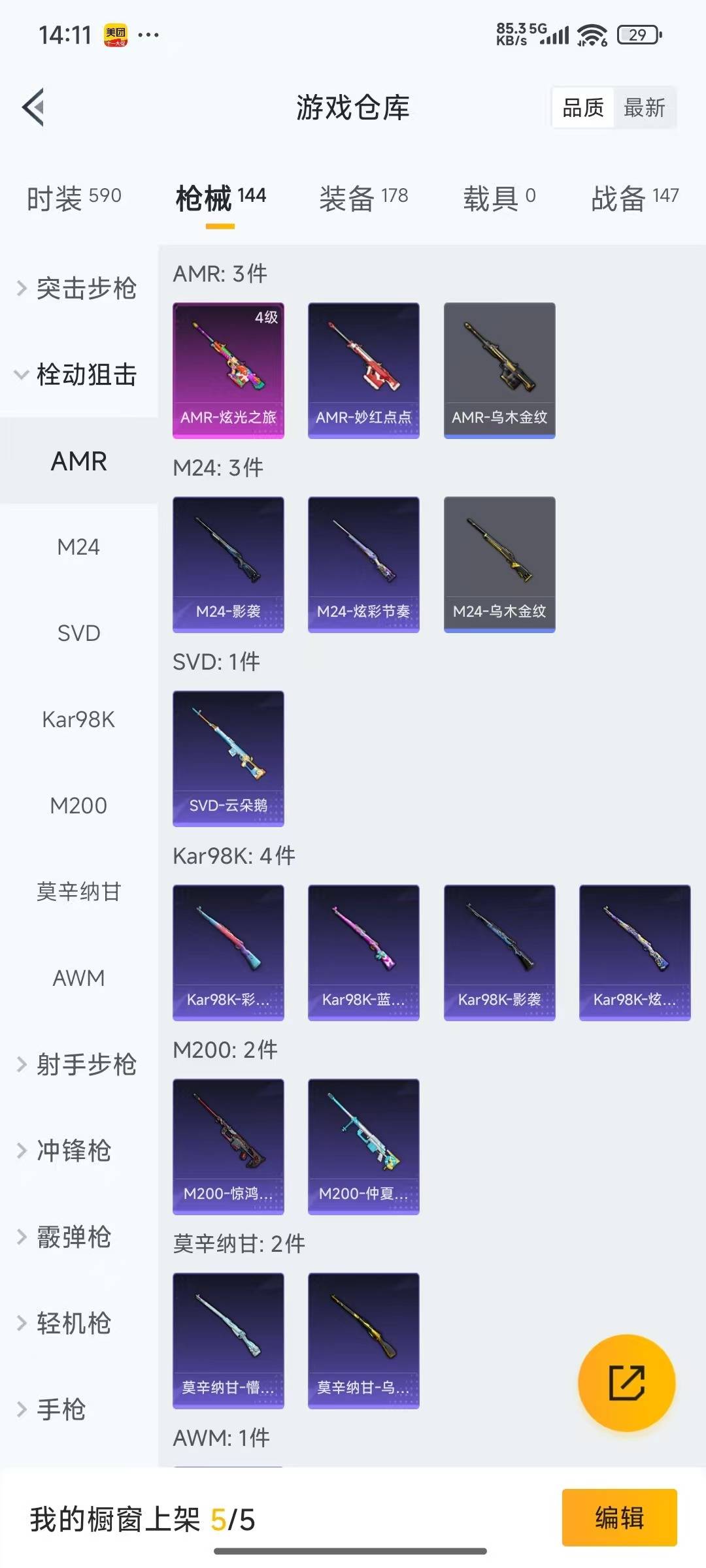Open the M24-乌木金纹 skin
The width and height of the screenshot is (706, 1568).
[x=499, y=564]
